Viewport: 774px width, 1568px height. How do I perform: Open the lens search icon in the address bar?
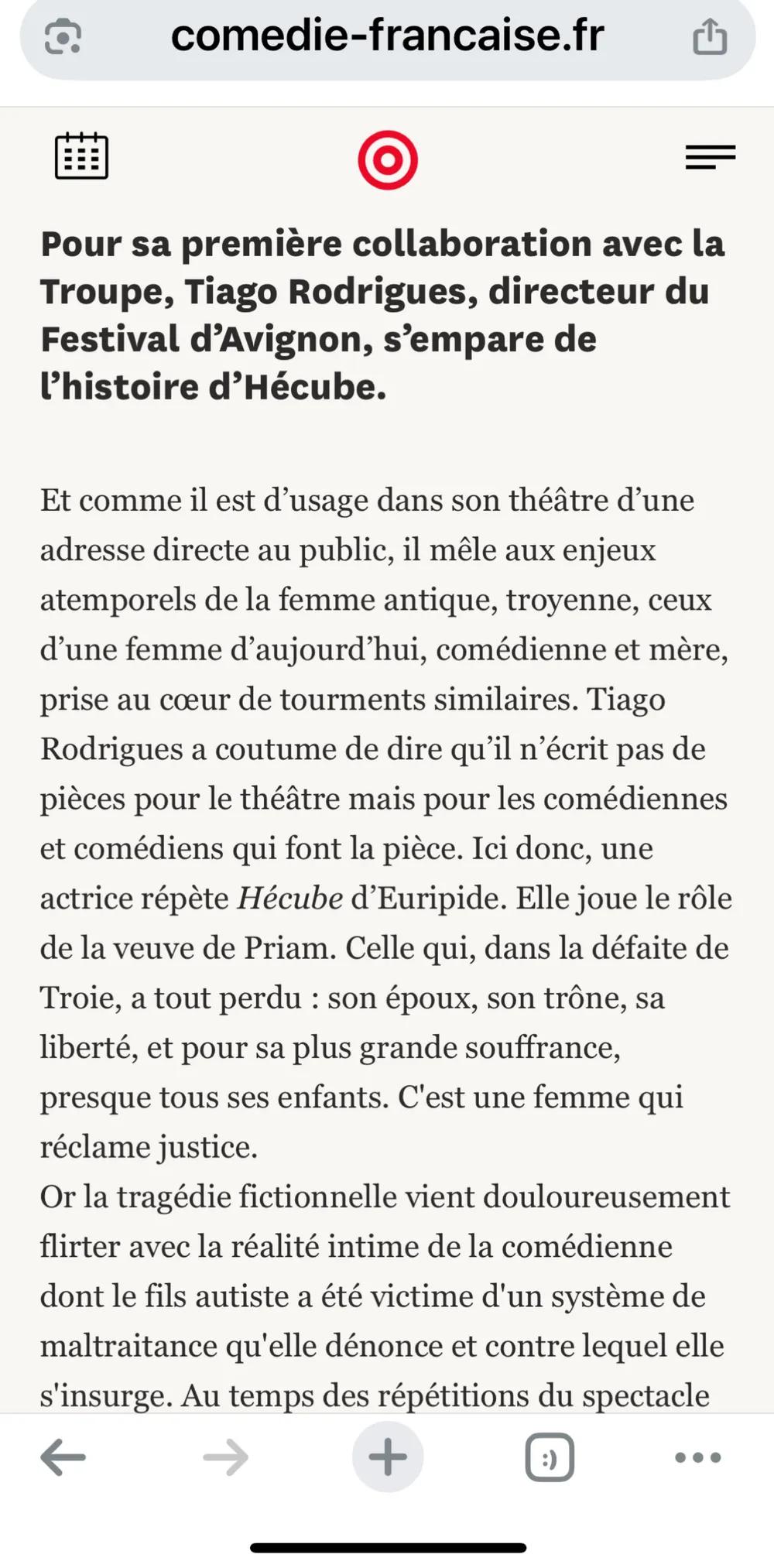click(x=63, y=36)
